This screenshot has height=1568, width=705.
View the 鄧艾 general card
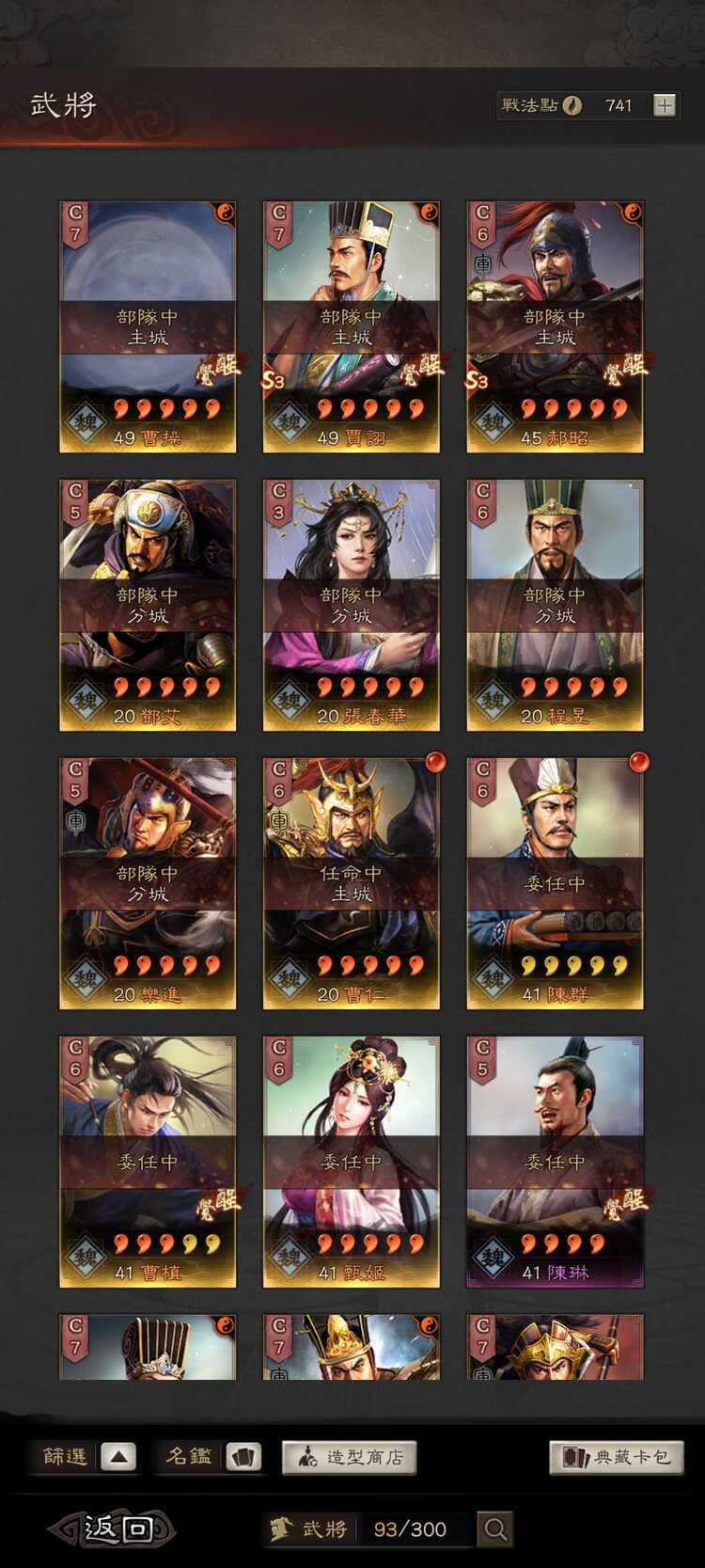point(148,605)
